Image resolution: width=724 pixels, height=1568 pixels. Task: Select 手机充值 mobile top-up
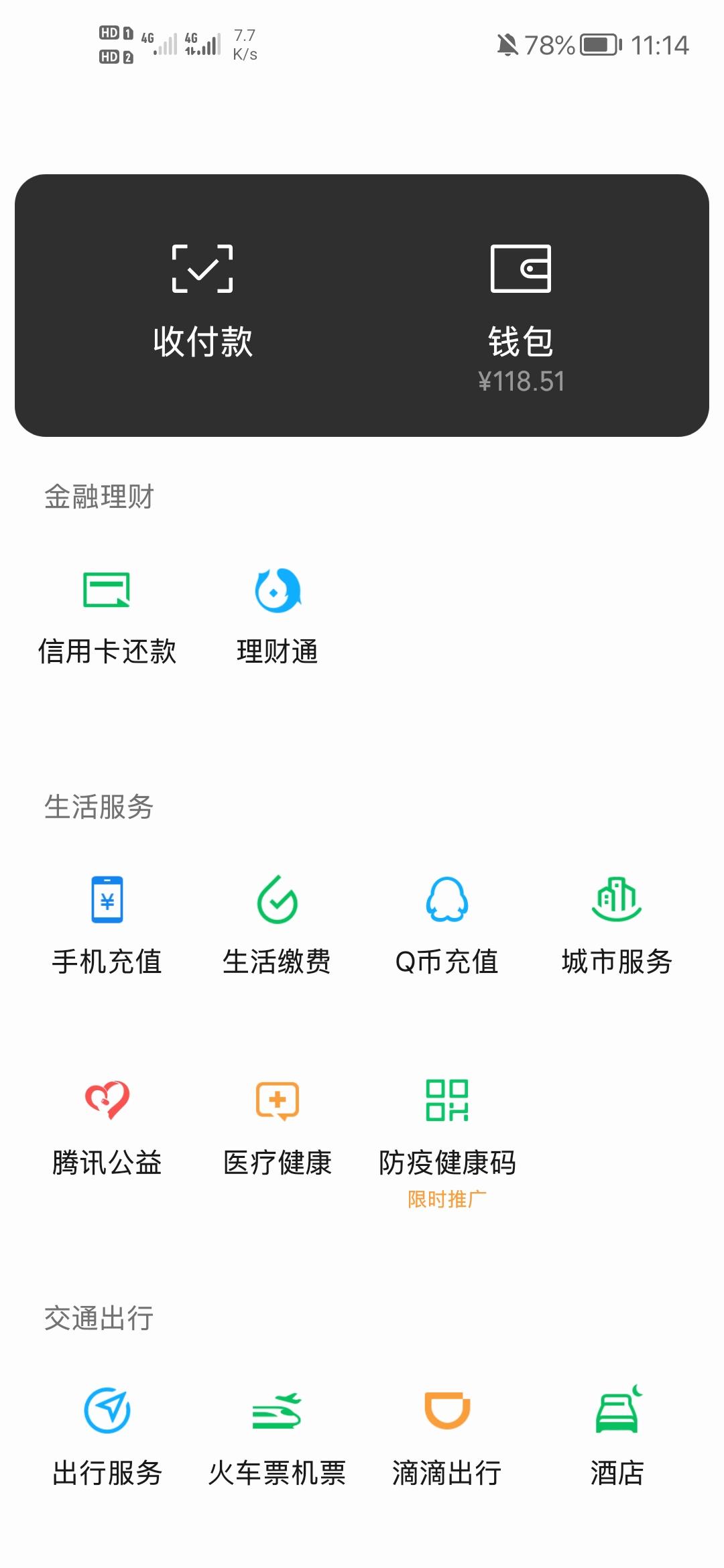(x=107, y=925)
